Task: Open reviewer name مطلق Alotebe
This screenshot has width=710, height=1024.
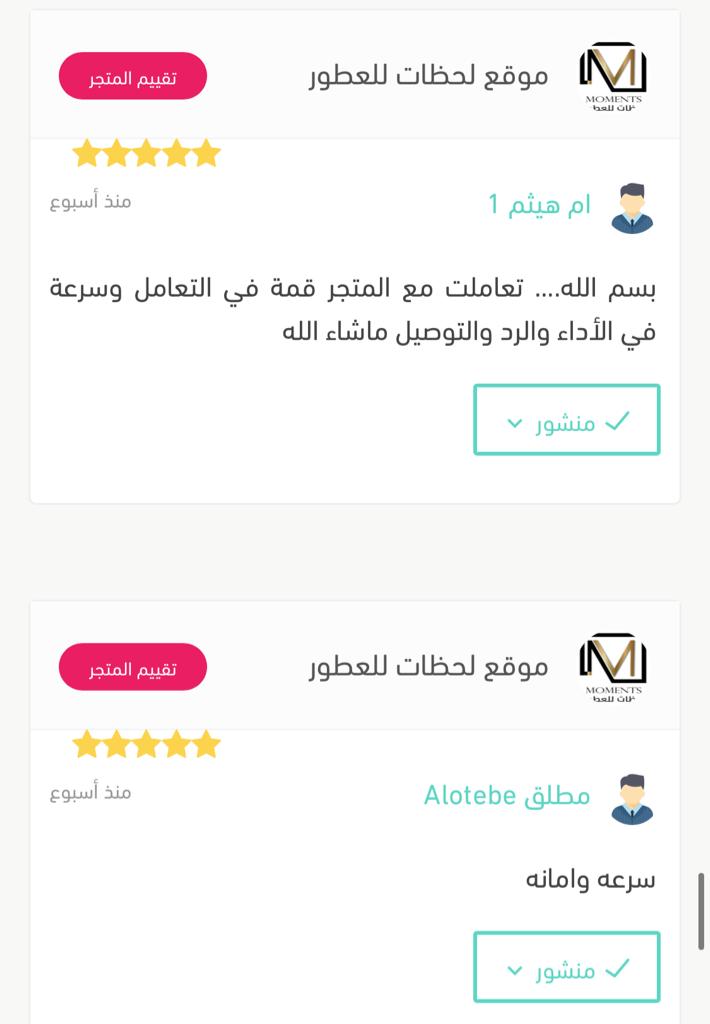Action: coord(507,796)
